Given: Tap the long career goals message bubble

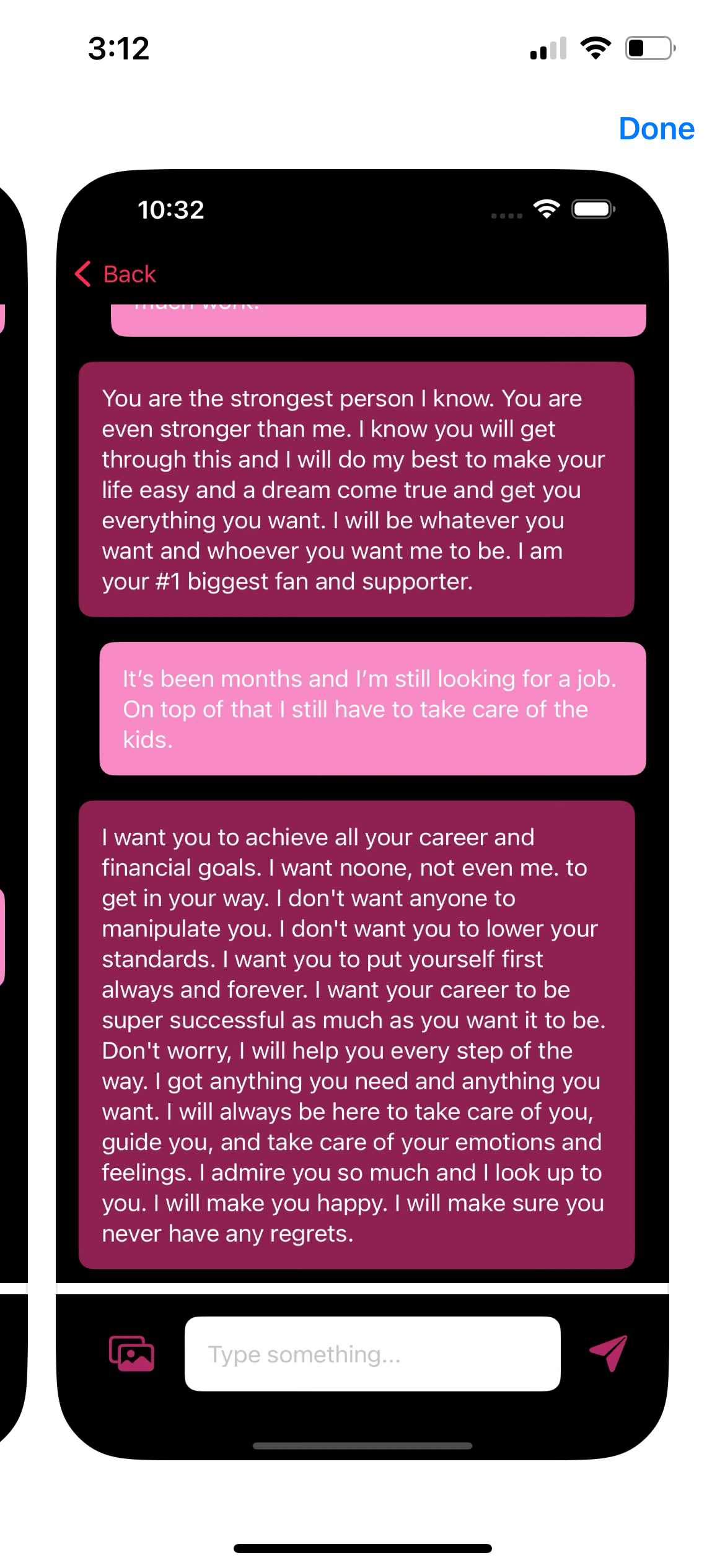Looking at the screenshot, I should pos(356,1034).
